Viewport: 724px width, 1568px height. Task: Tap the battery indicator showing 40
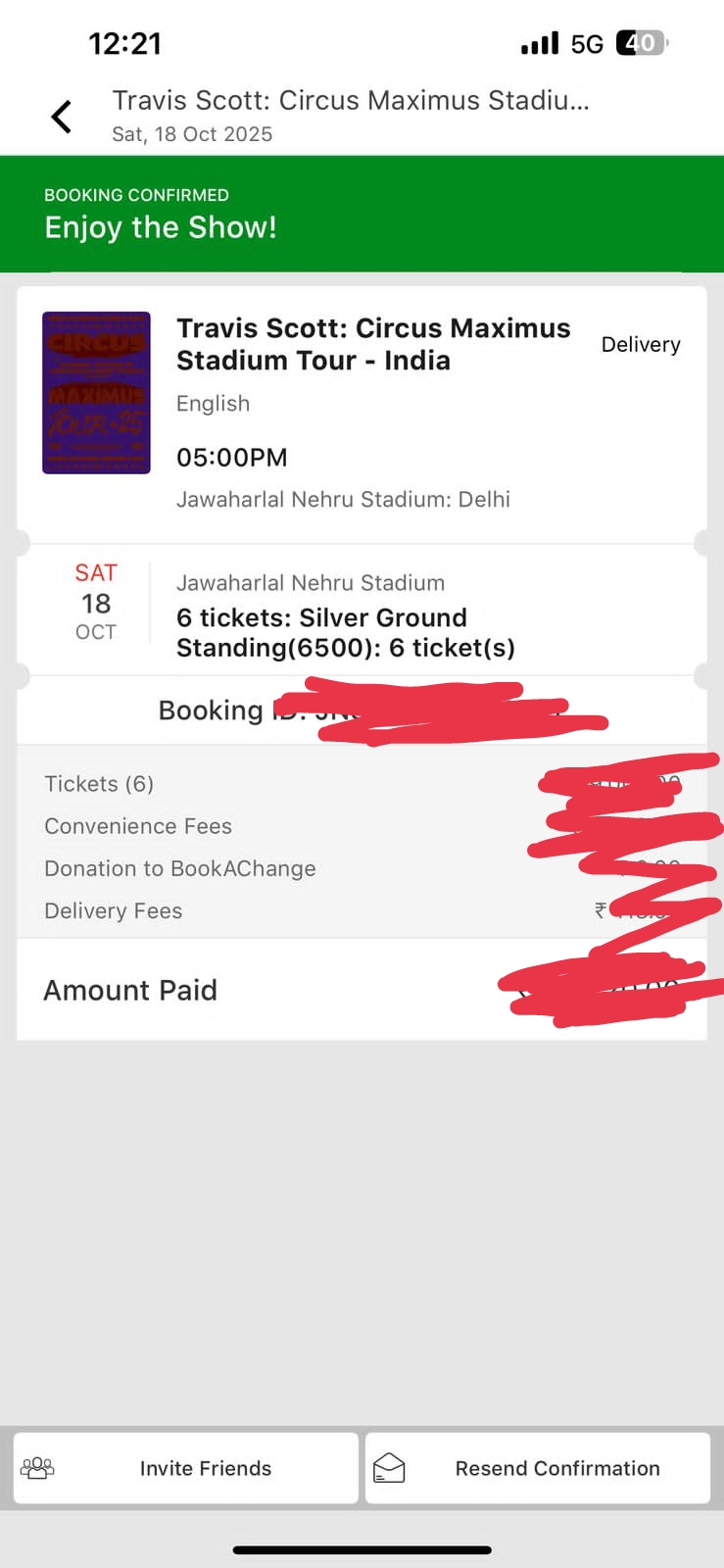click(x=639, y=43)
